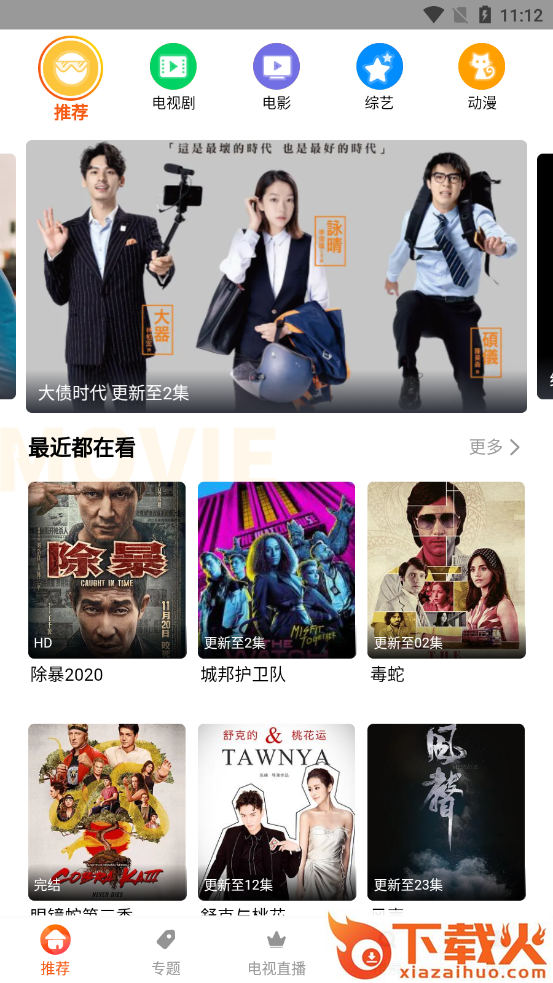Switch to the 电影 category
The height and width of the screenshot is (983, 553).
tap(276, 77)
